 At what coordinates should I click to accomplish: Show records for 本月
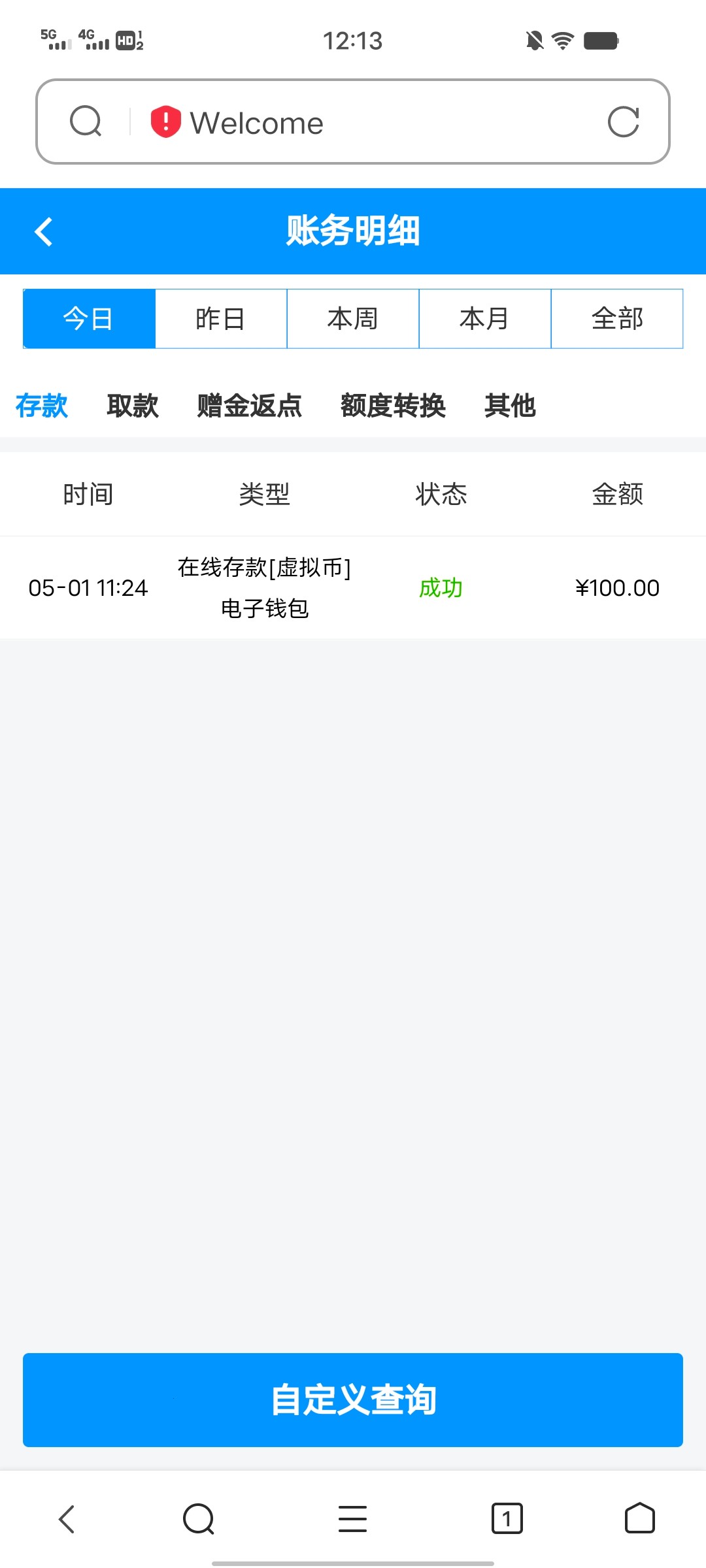tap(485, 319)
